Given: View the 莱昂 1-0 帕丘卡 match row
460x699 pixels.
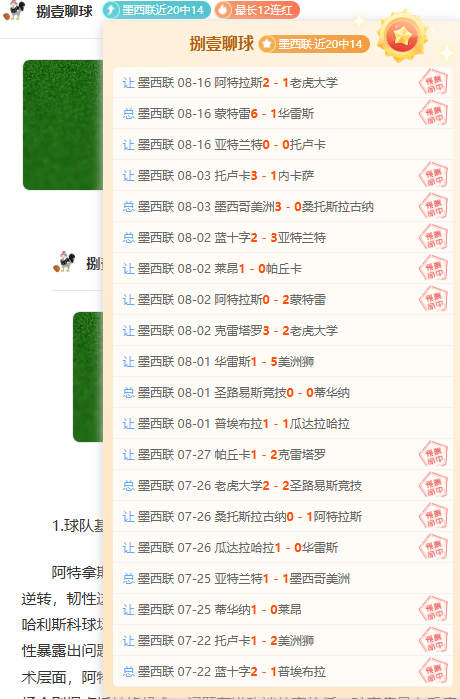Looking at the screenshot, I should pyautogui.click(x=283, y=268).
